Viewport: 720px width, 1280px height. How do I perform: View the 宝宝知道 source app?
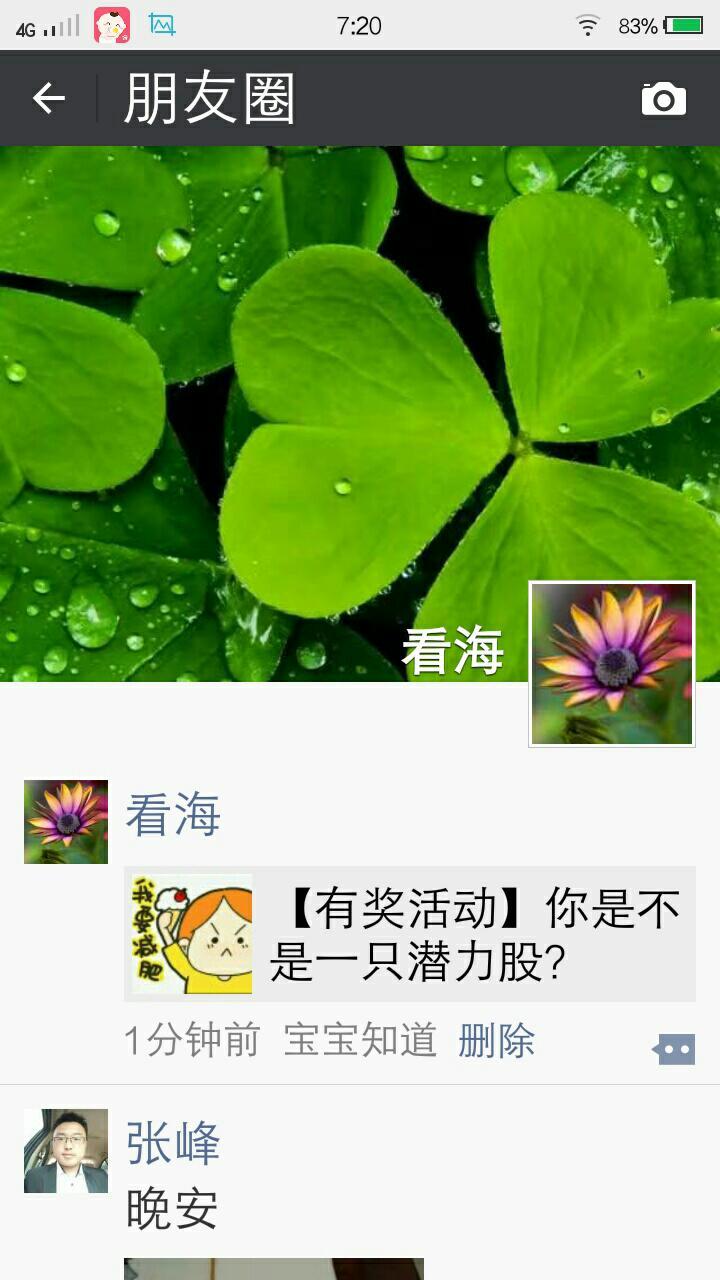click(360, 1041)
